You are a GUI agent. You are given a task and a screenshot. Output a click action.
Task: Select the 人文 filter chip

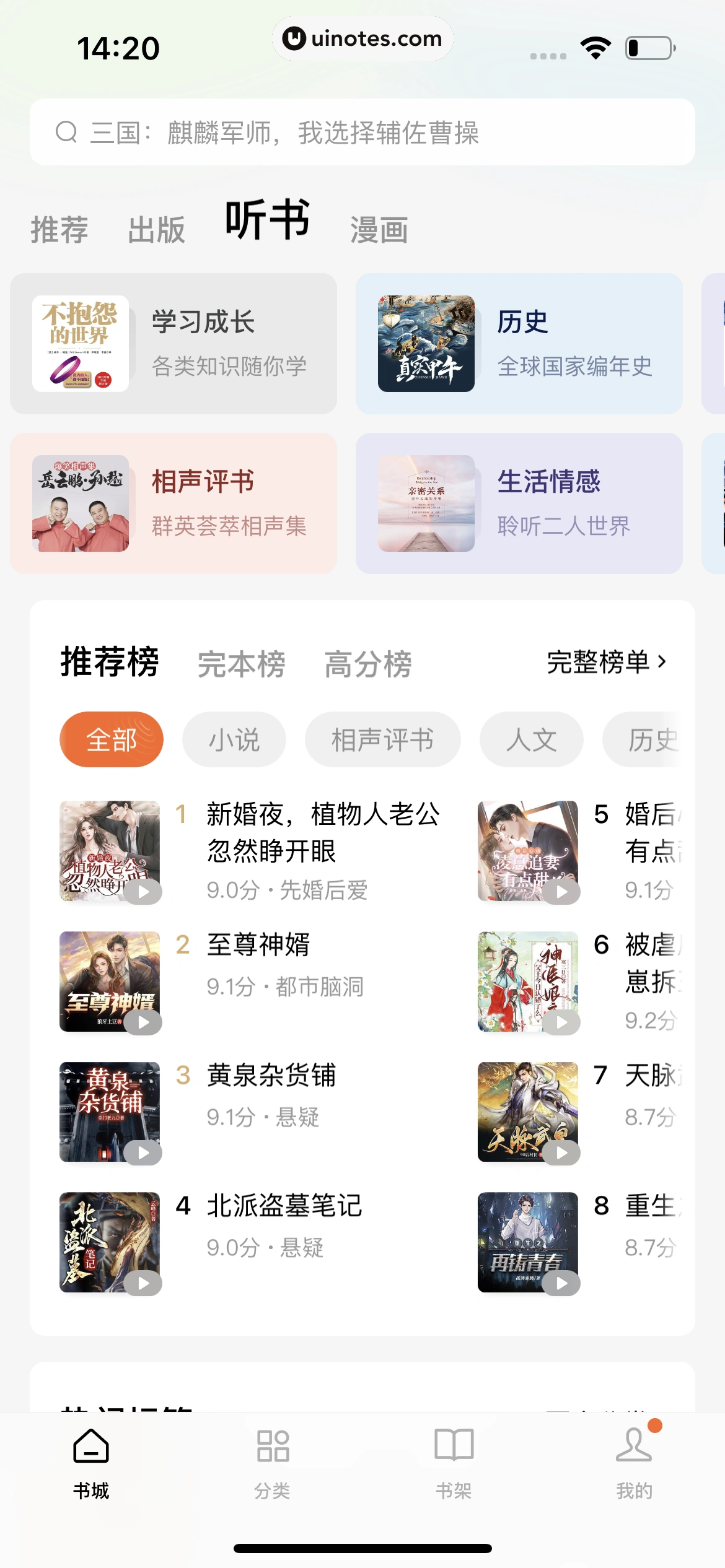click(531, 739)
